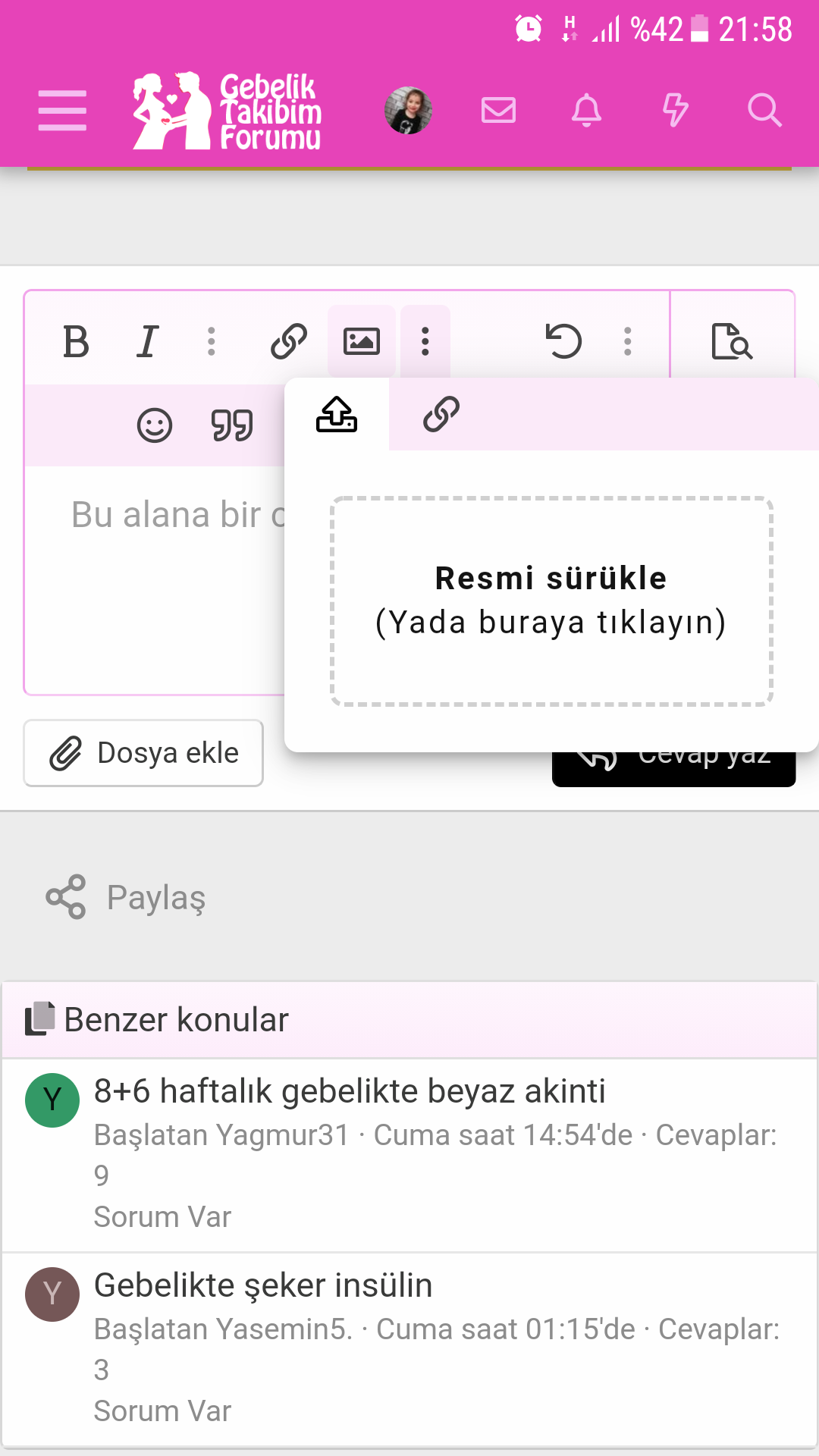Switch to the image-by-URL tab
The image size is (819, 1456).
(x=441, y=414)
